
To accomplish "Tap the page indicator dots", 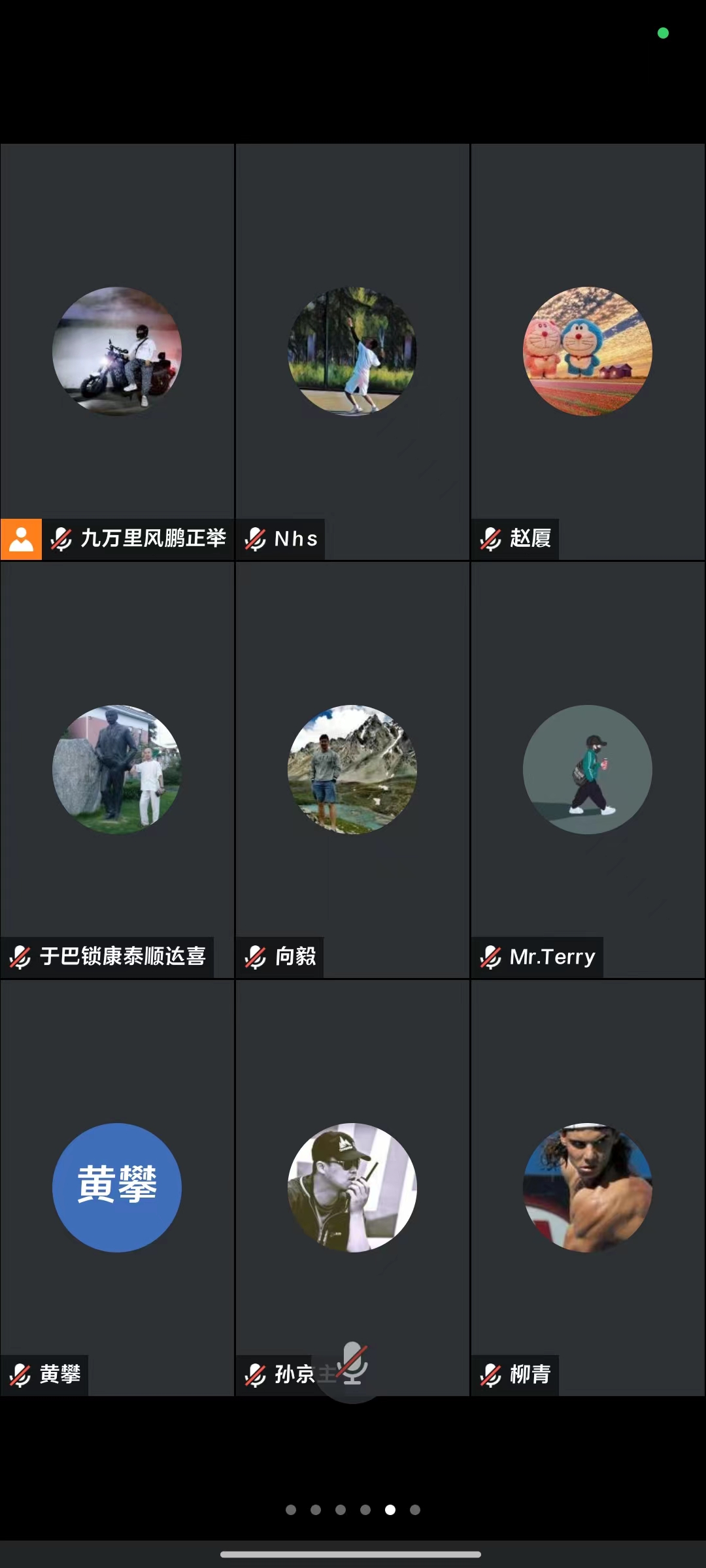I will pyautogui.click(x=352, y=1510).
